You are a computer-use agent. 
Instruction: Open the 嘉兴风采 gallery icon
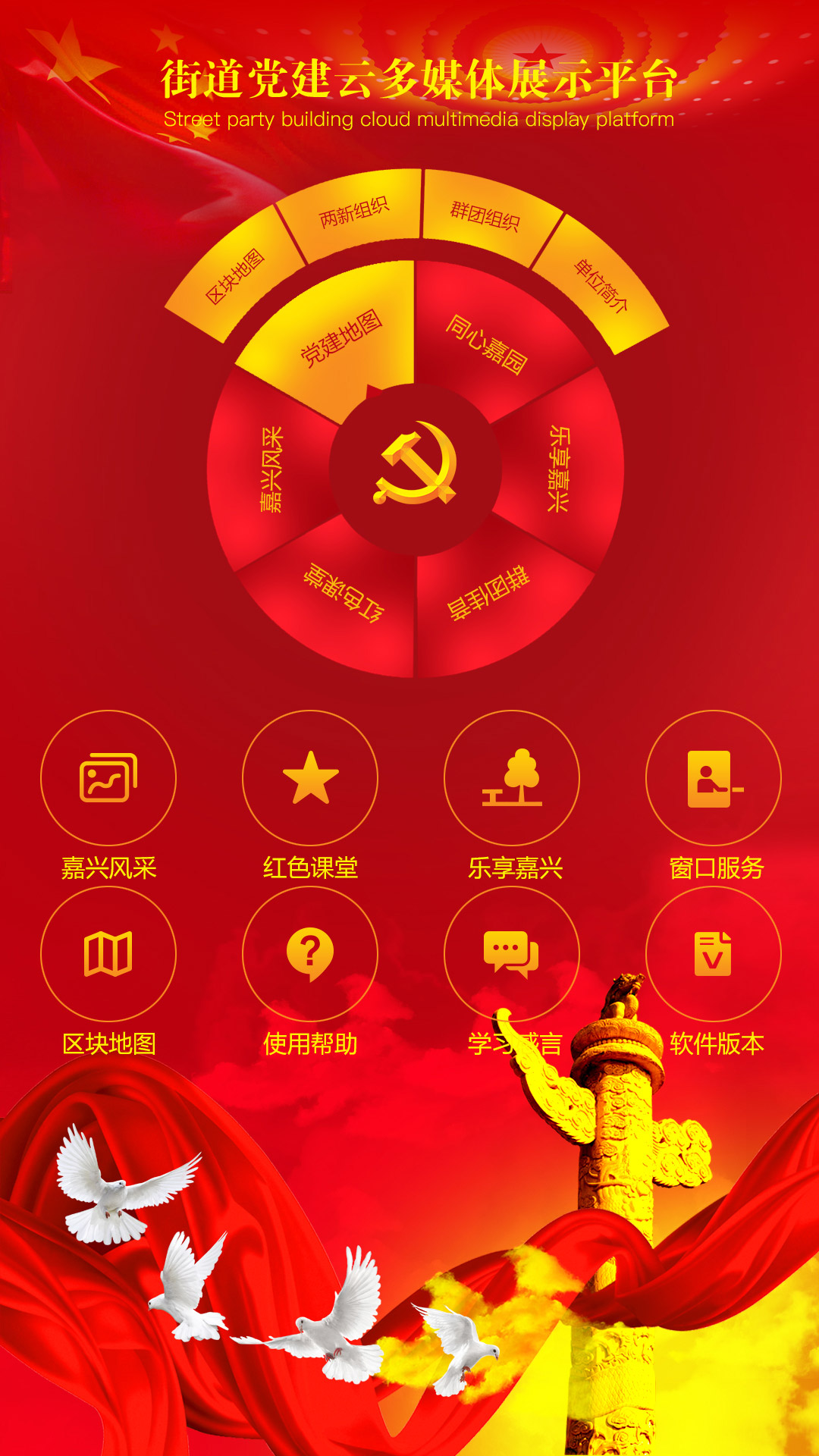[x=108, y=778]
